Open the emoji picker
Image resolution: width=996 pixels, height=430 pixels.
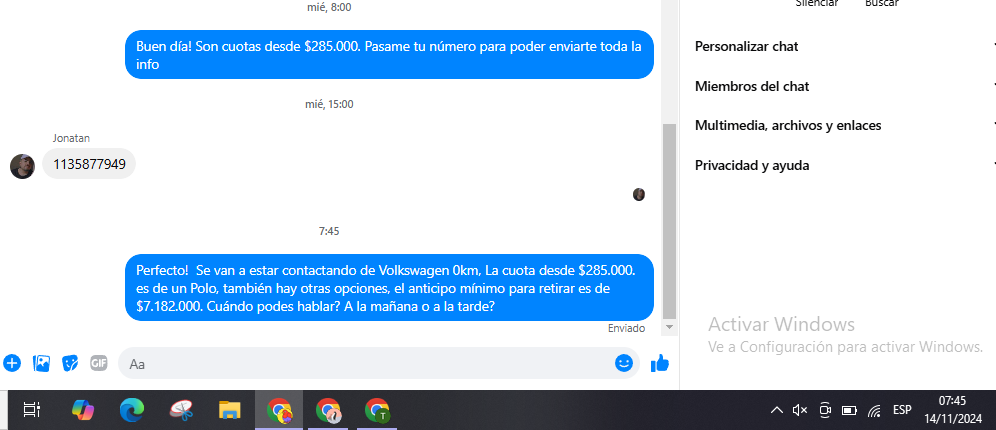[624, 363]
